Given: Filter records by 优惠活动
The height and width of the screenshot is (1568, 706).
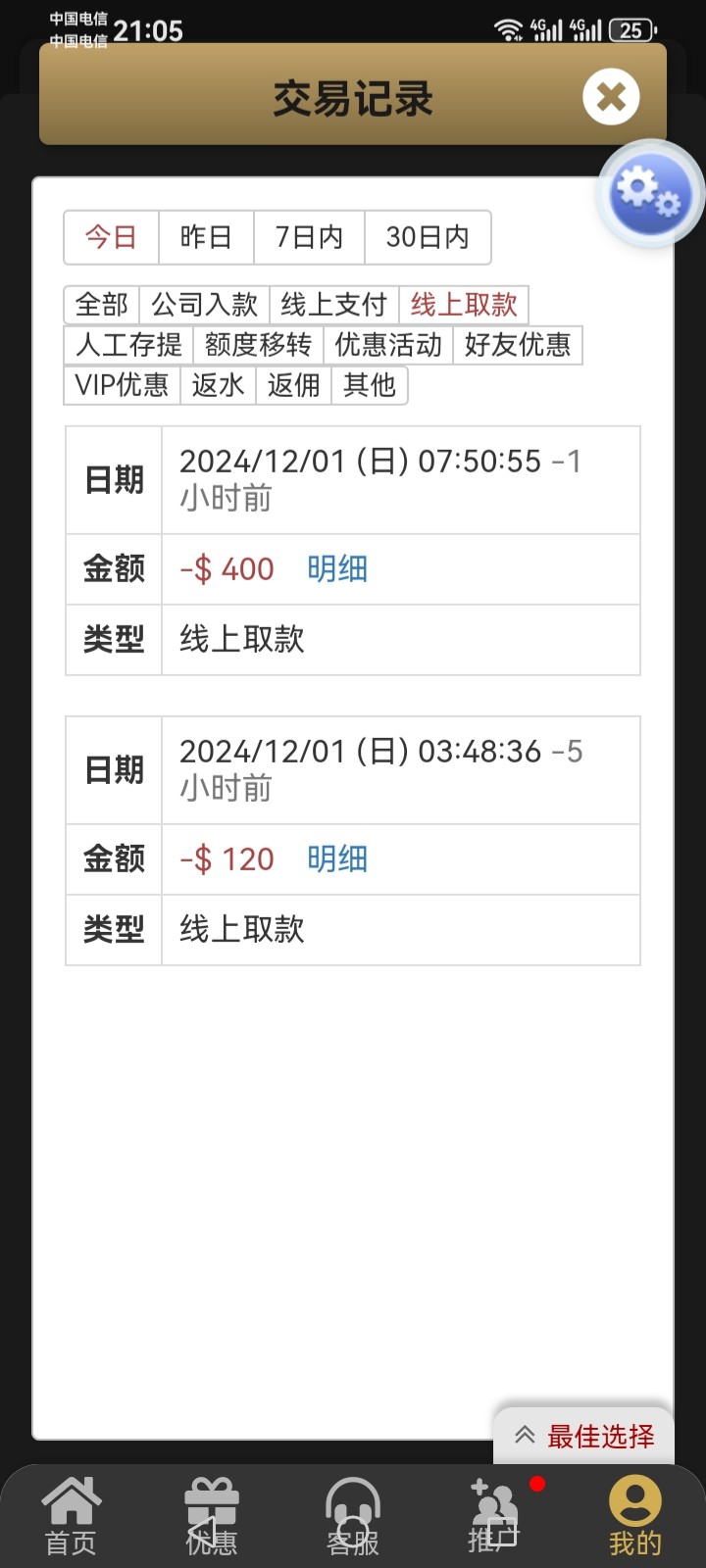Looking at the screenshot, I should (x=388, y=345).
